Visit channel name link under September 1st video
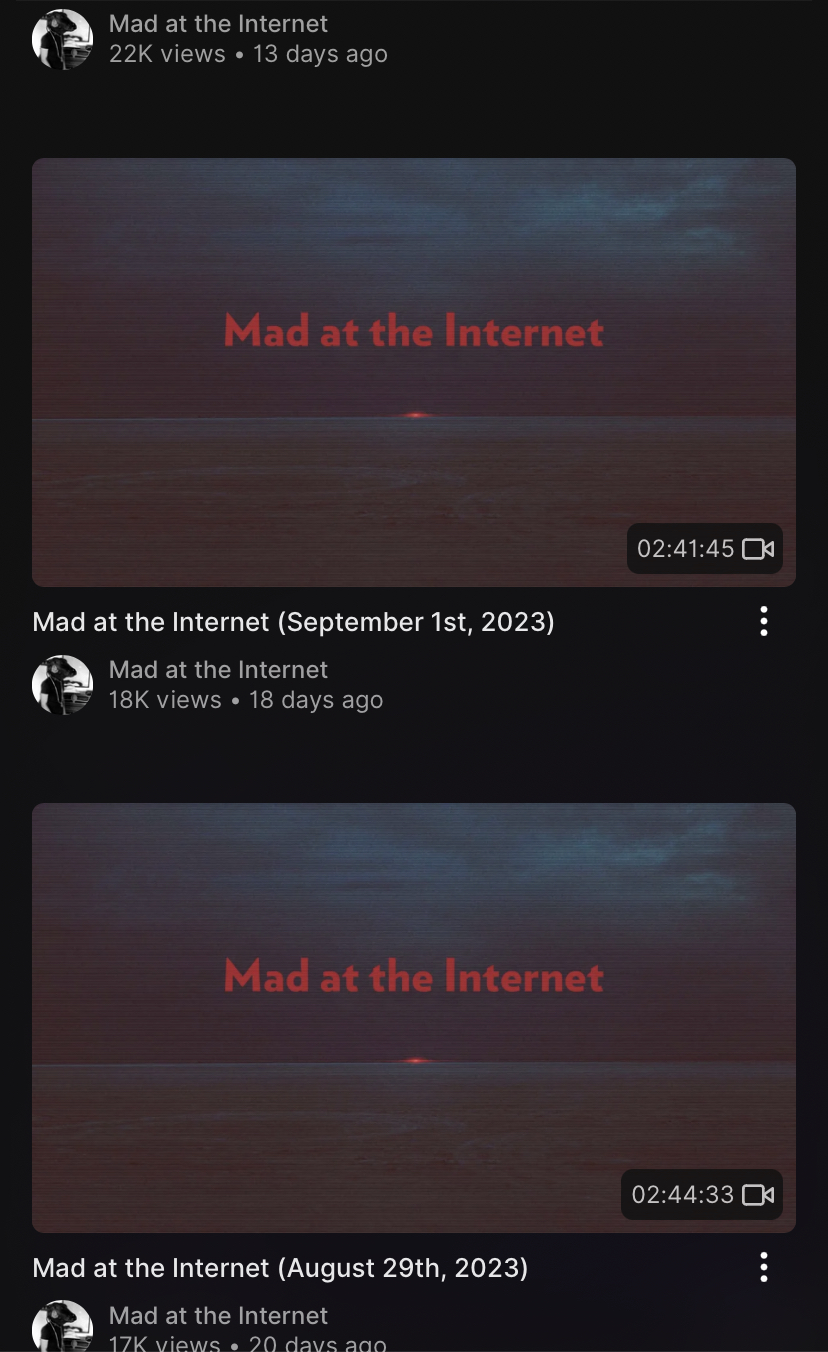This screenshot has height=1352, width=828. [218, 670]
